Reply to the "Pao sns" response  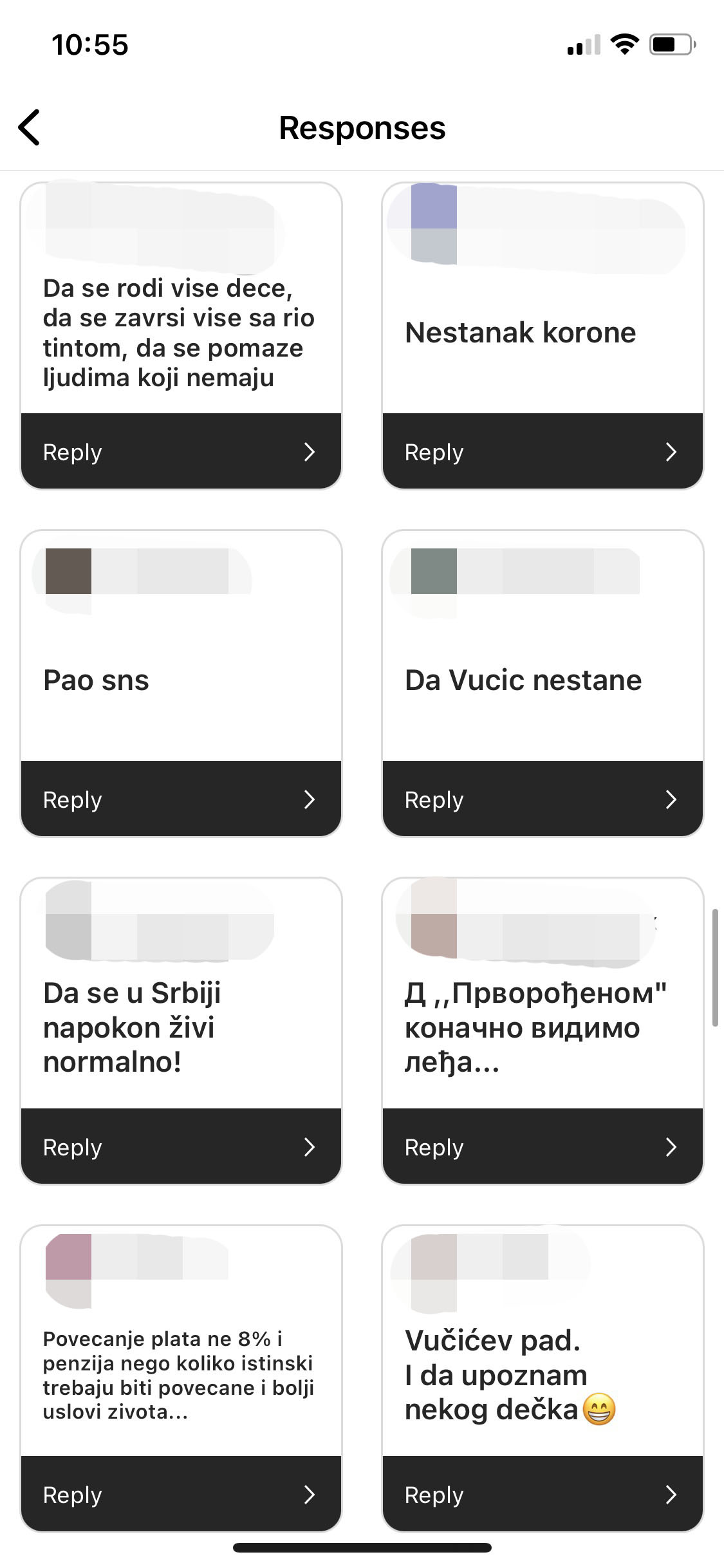[x=180, y=799]
